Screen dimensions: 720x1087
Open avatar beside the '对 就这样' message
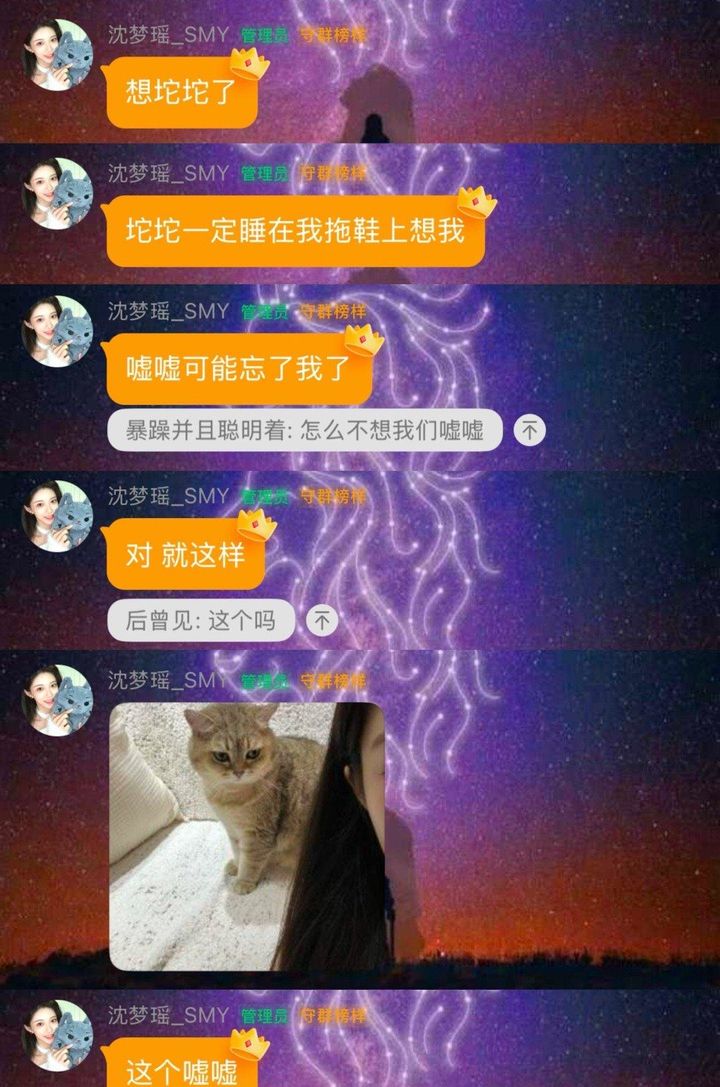pyautogui.click(x=57, y=516)
